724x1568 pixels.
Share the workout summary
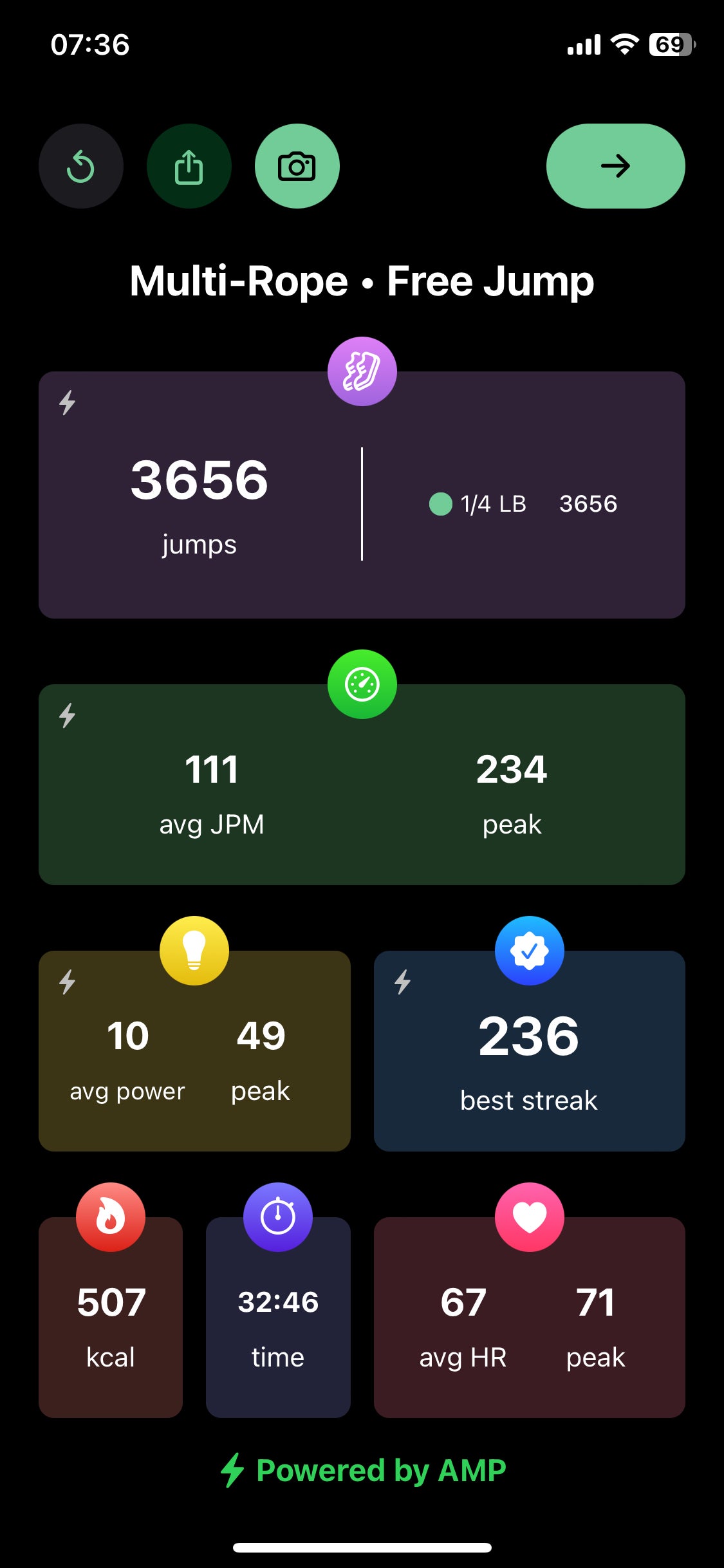point(189,166)
